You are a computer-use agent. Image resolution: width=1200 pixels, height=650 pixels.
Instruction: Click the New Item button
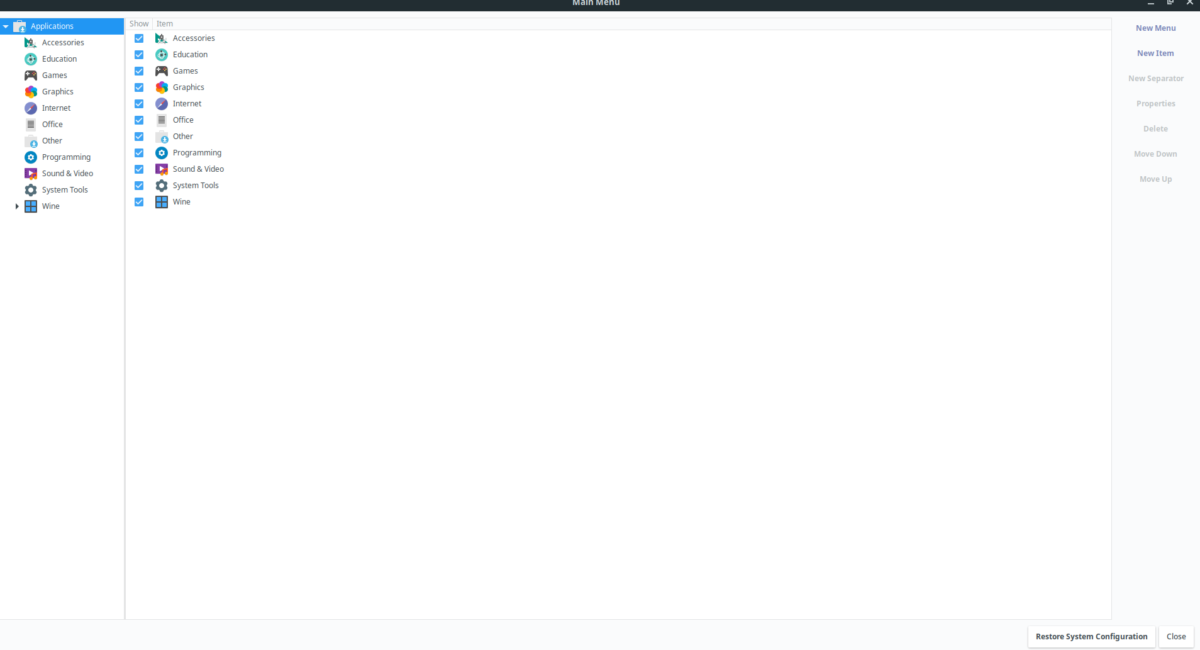point(1155,53)
